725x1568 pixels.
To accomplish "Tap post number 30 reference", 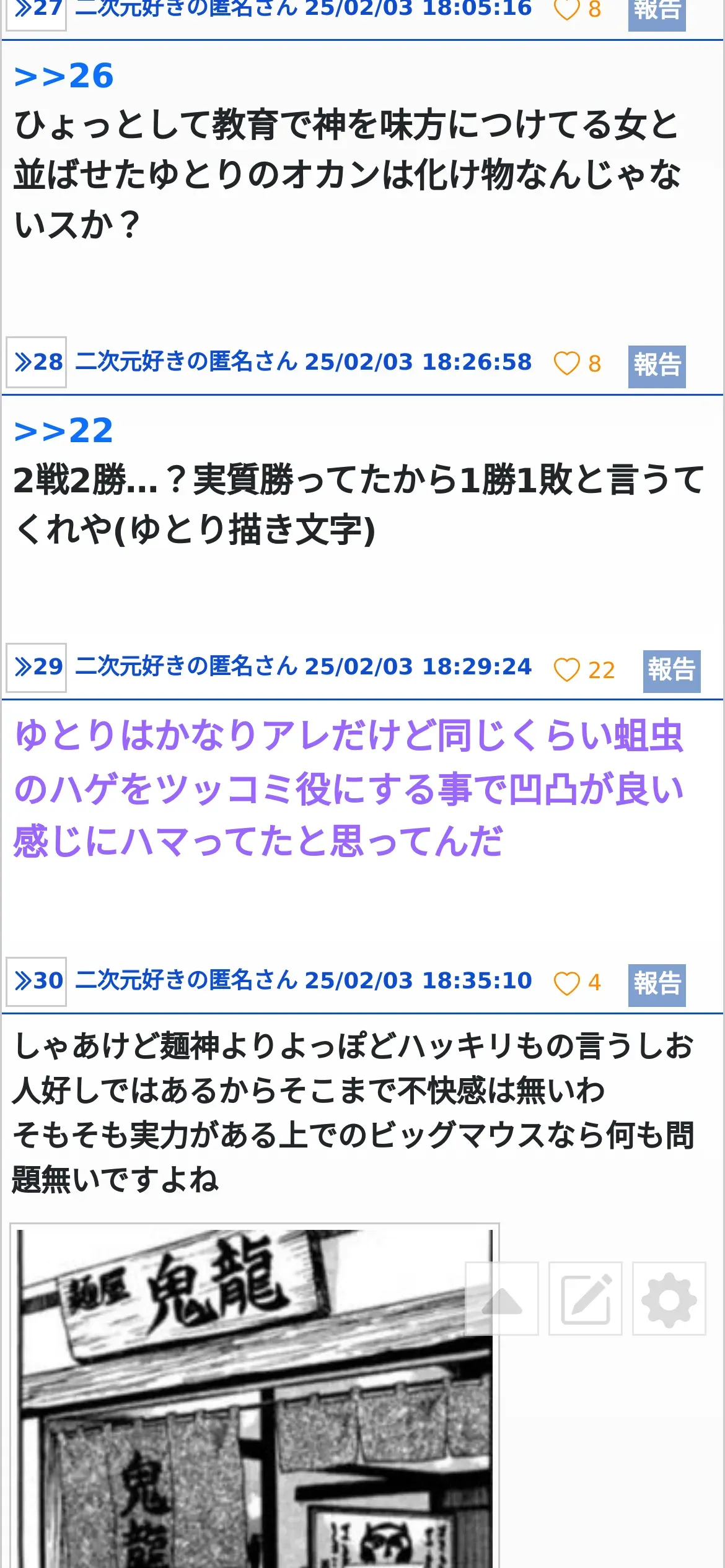I will tap(37, 981).
